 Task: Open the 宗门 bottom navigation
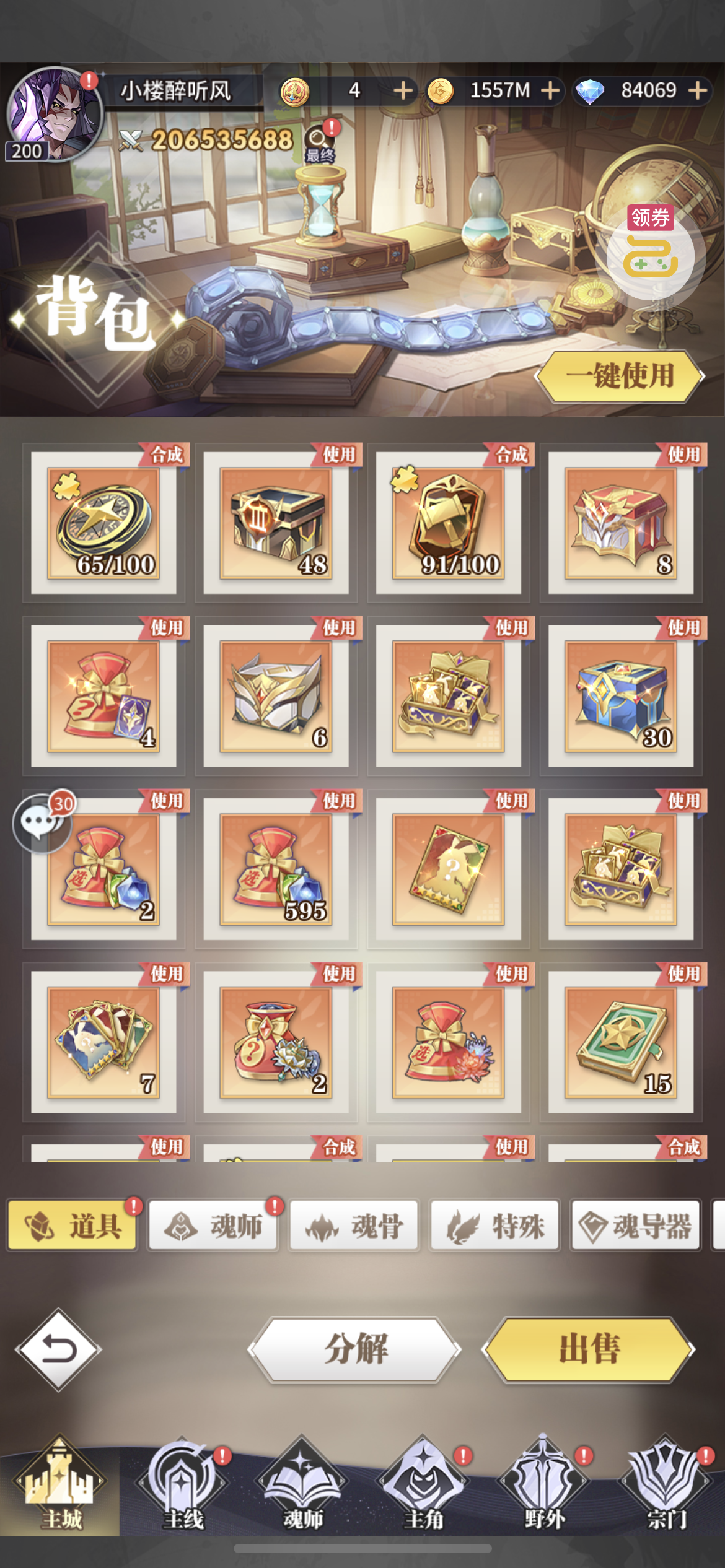pyautogui.click(x=666, y=1486)
